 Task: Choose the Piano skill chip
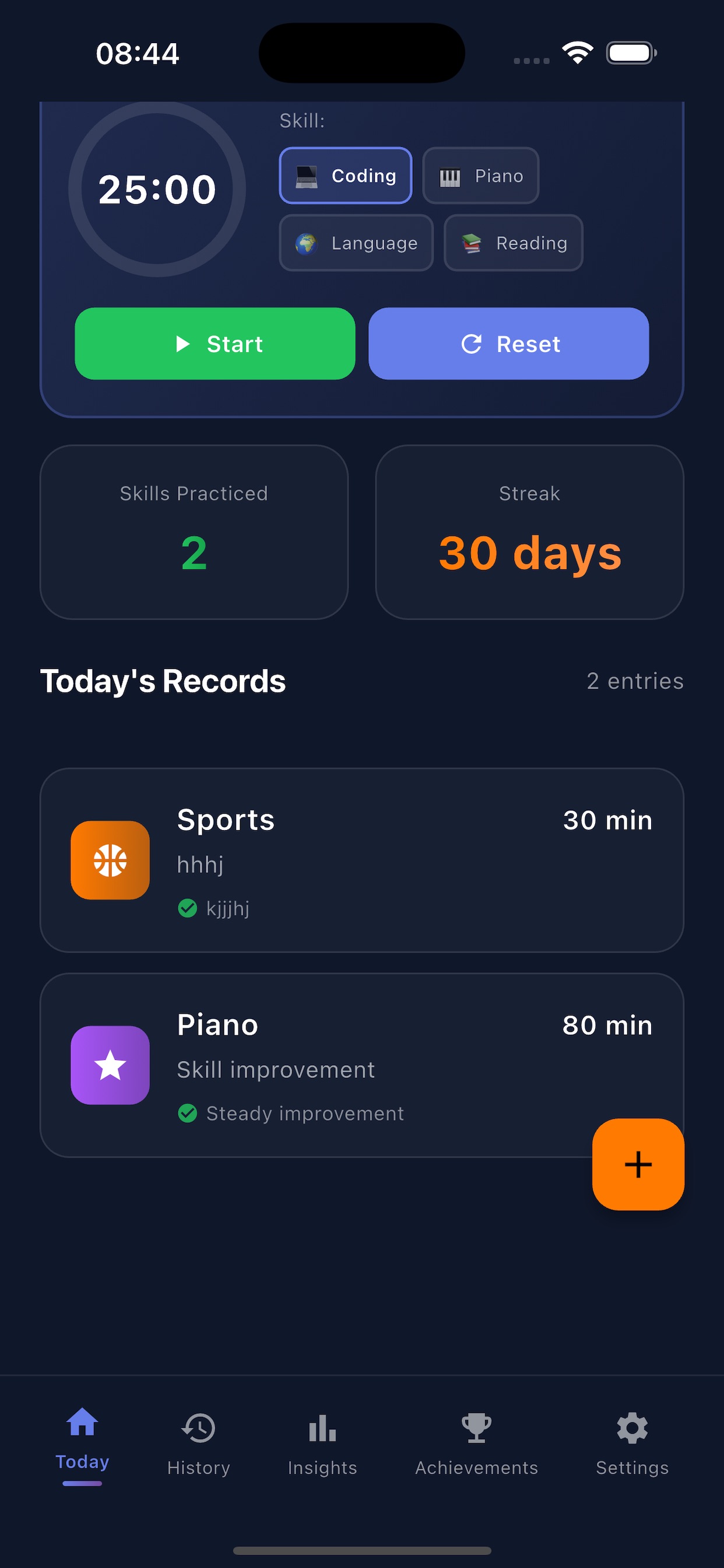coord(480,176)
